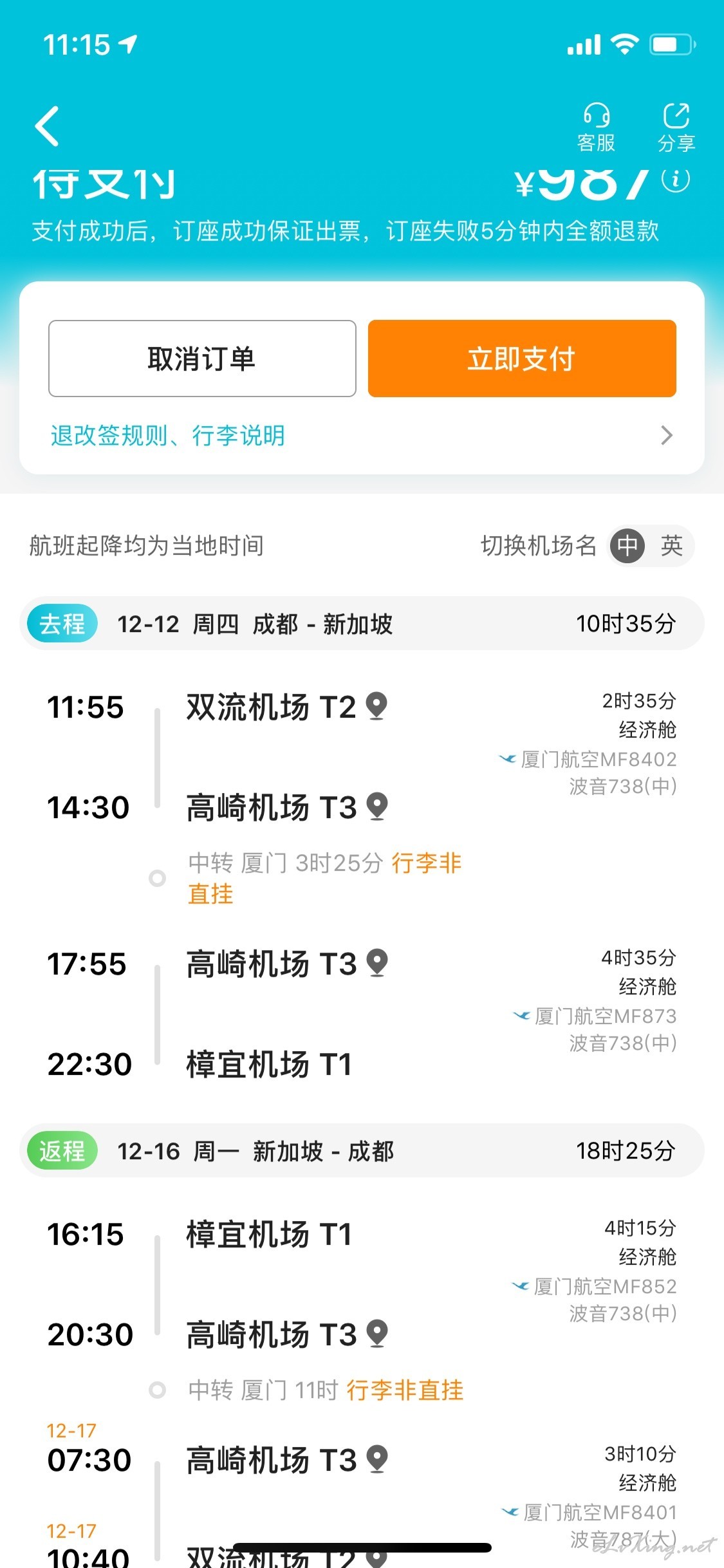Open price details info icon
The height and width of the screenshot is (1568, 724).
676,180
